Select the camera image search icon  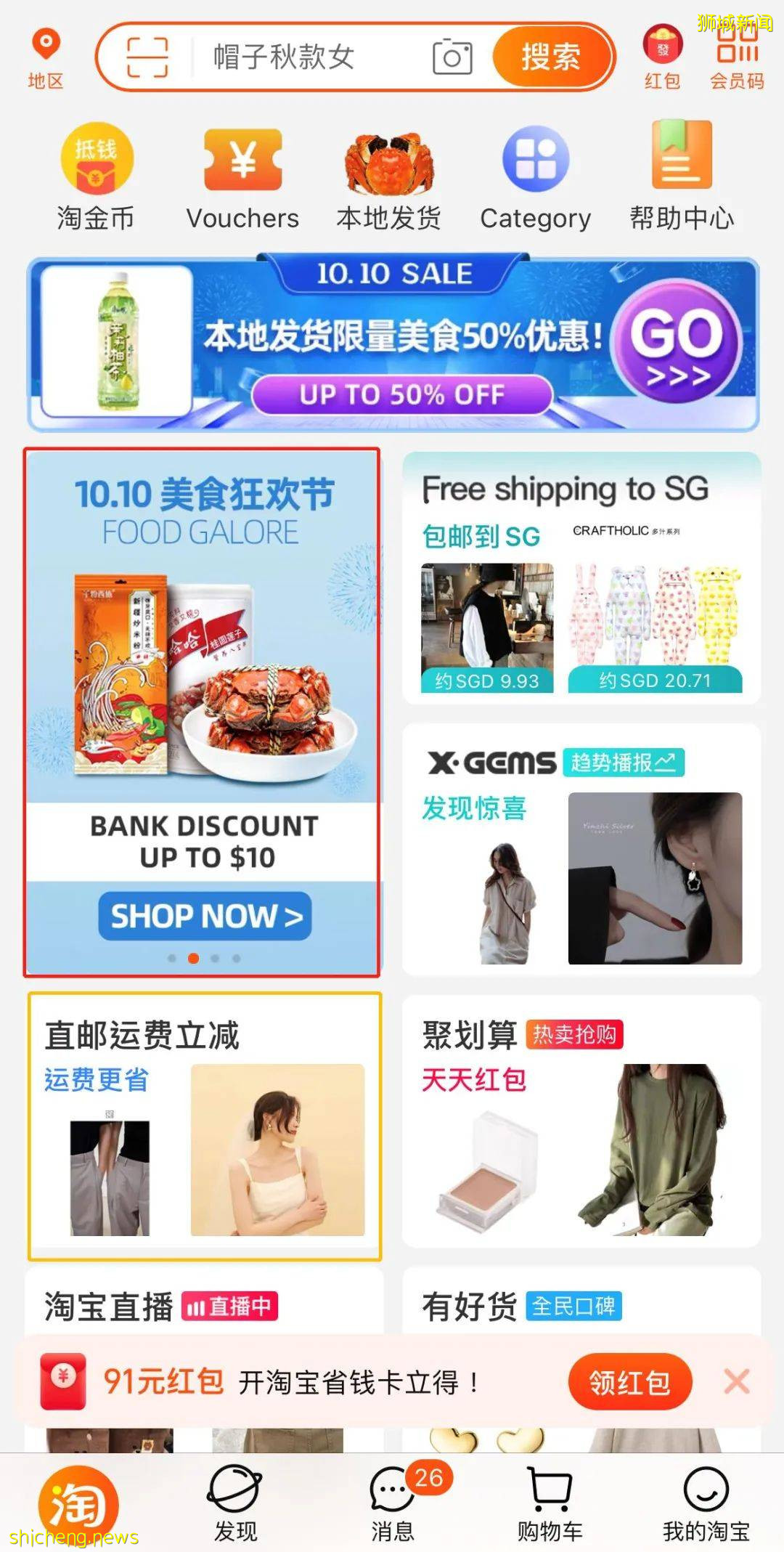452,58
